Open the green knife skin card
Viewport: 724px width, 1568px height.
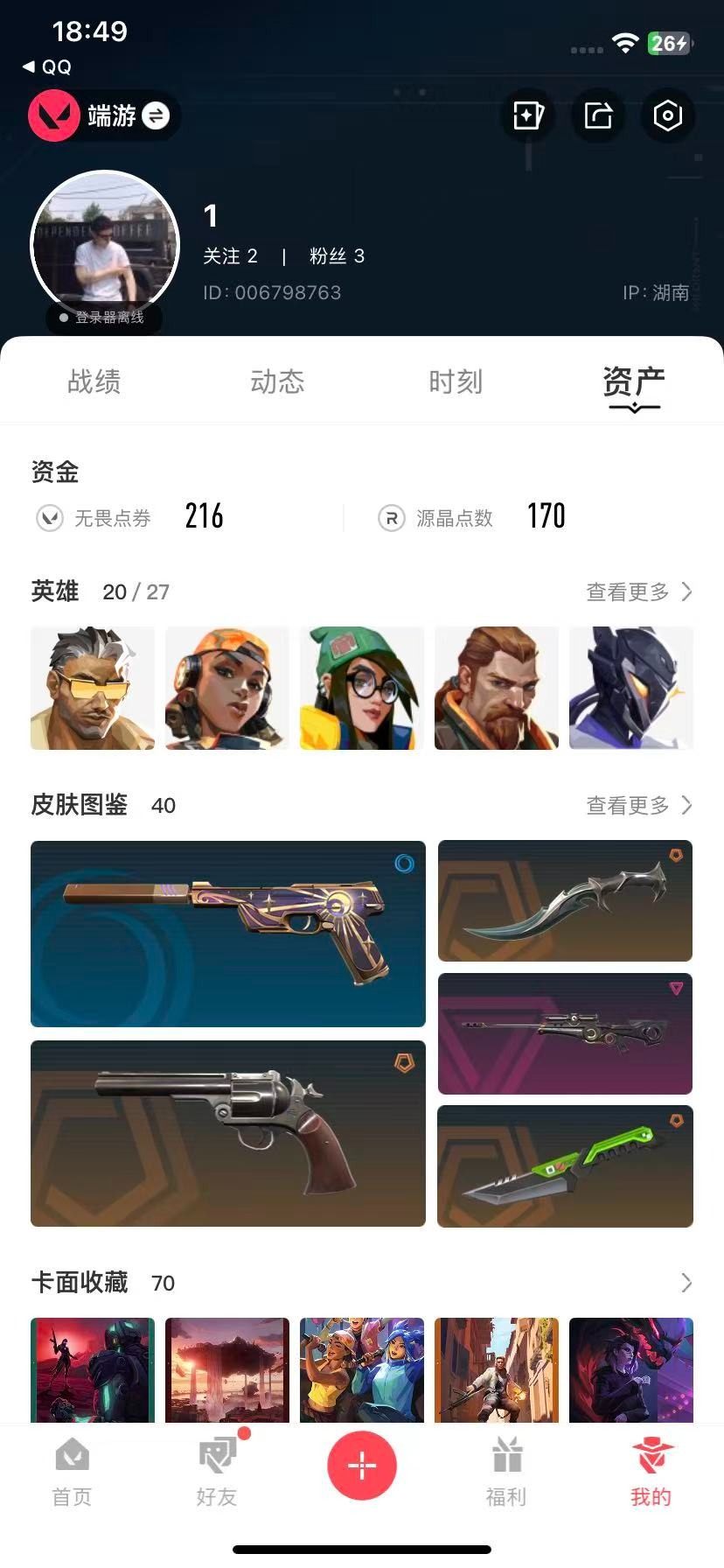tap(565, 1166)
